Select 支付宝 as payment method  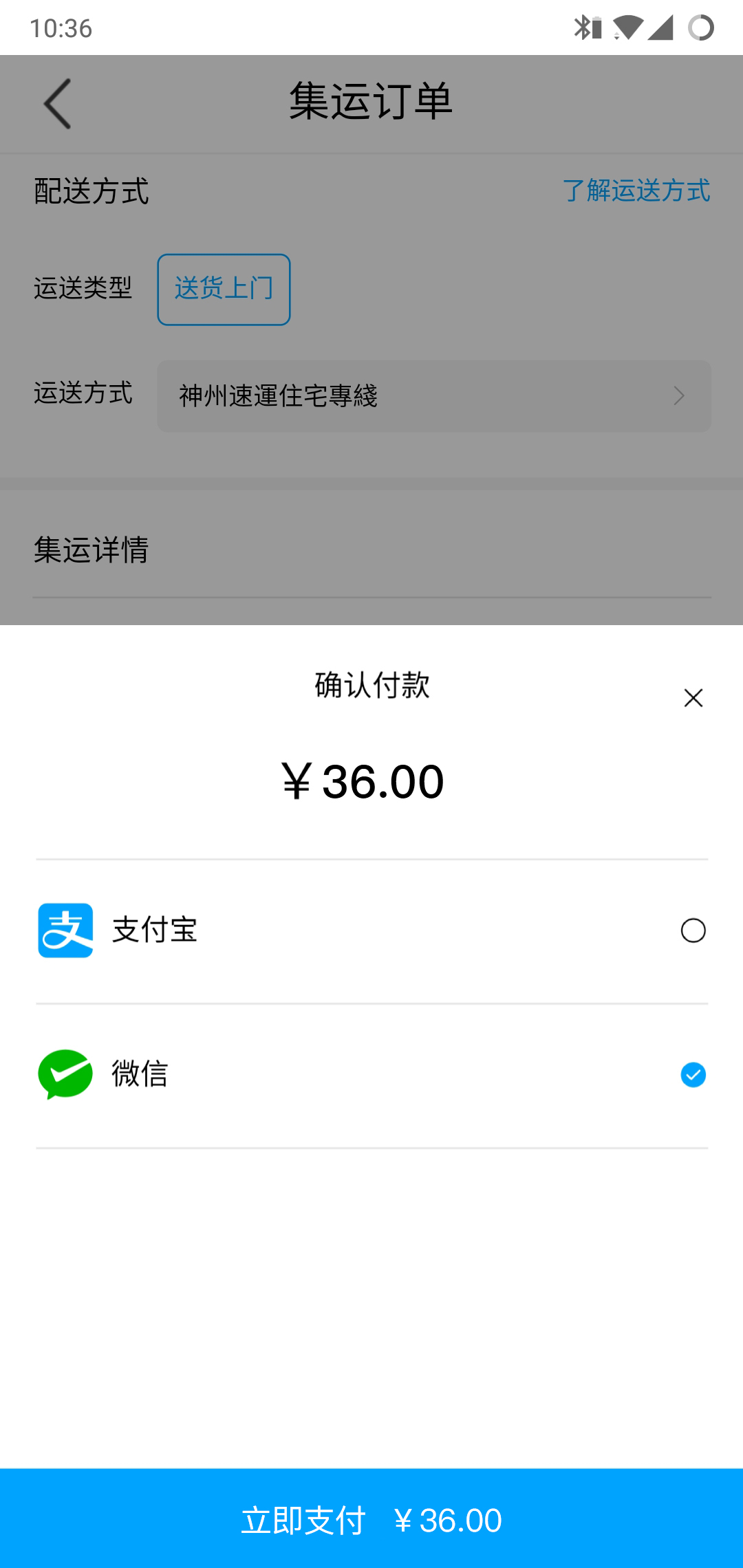pyautogui.click(x=693, y=930)
